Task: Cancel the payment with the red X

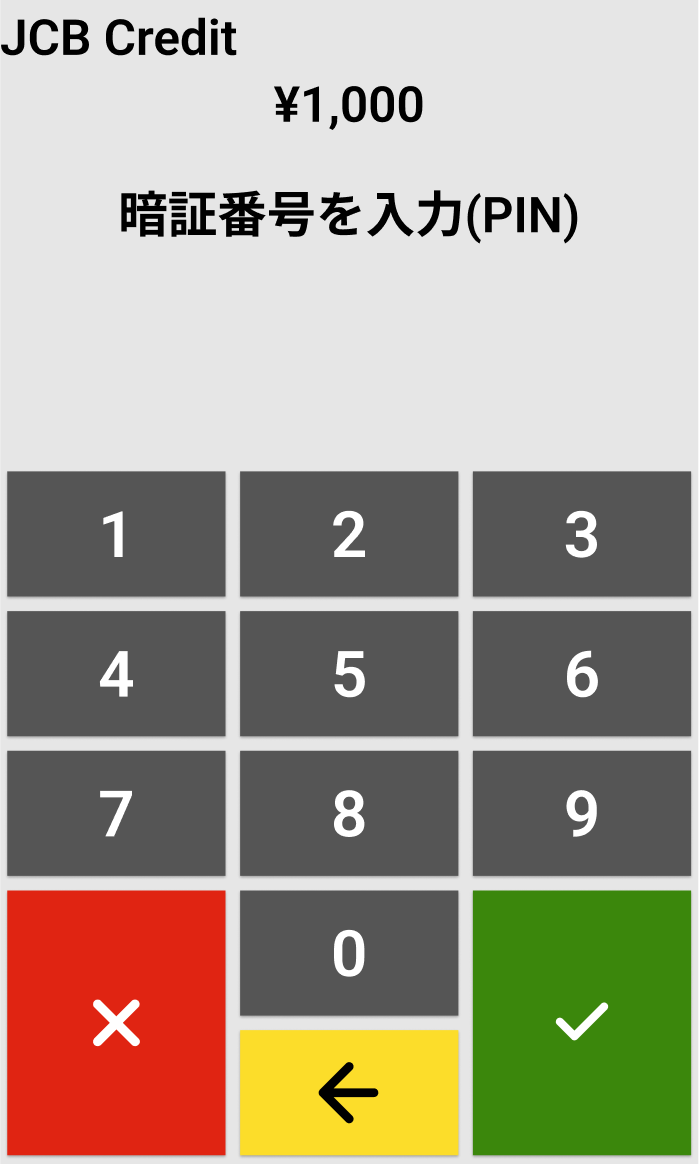Action: pos(116,1022)
